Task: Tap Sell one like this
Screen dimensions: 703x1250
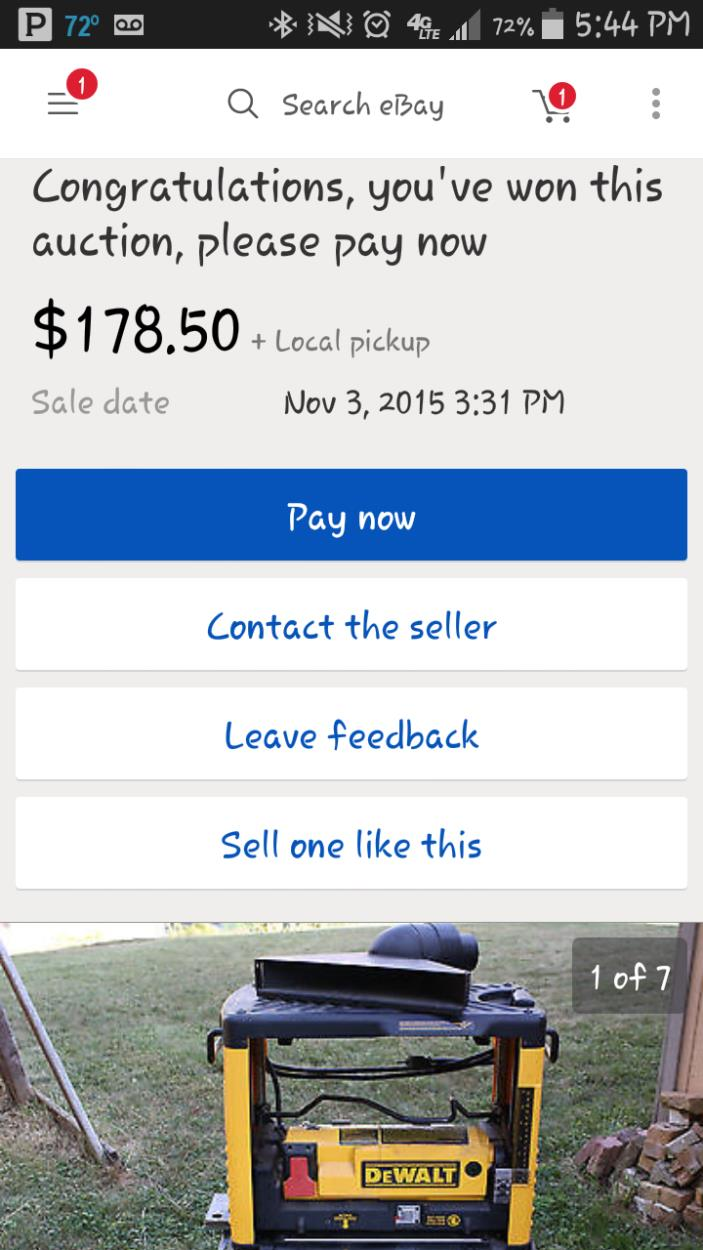Action: (x=351, y=843)
